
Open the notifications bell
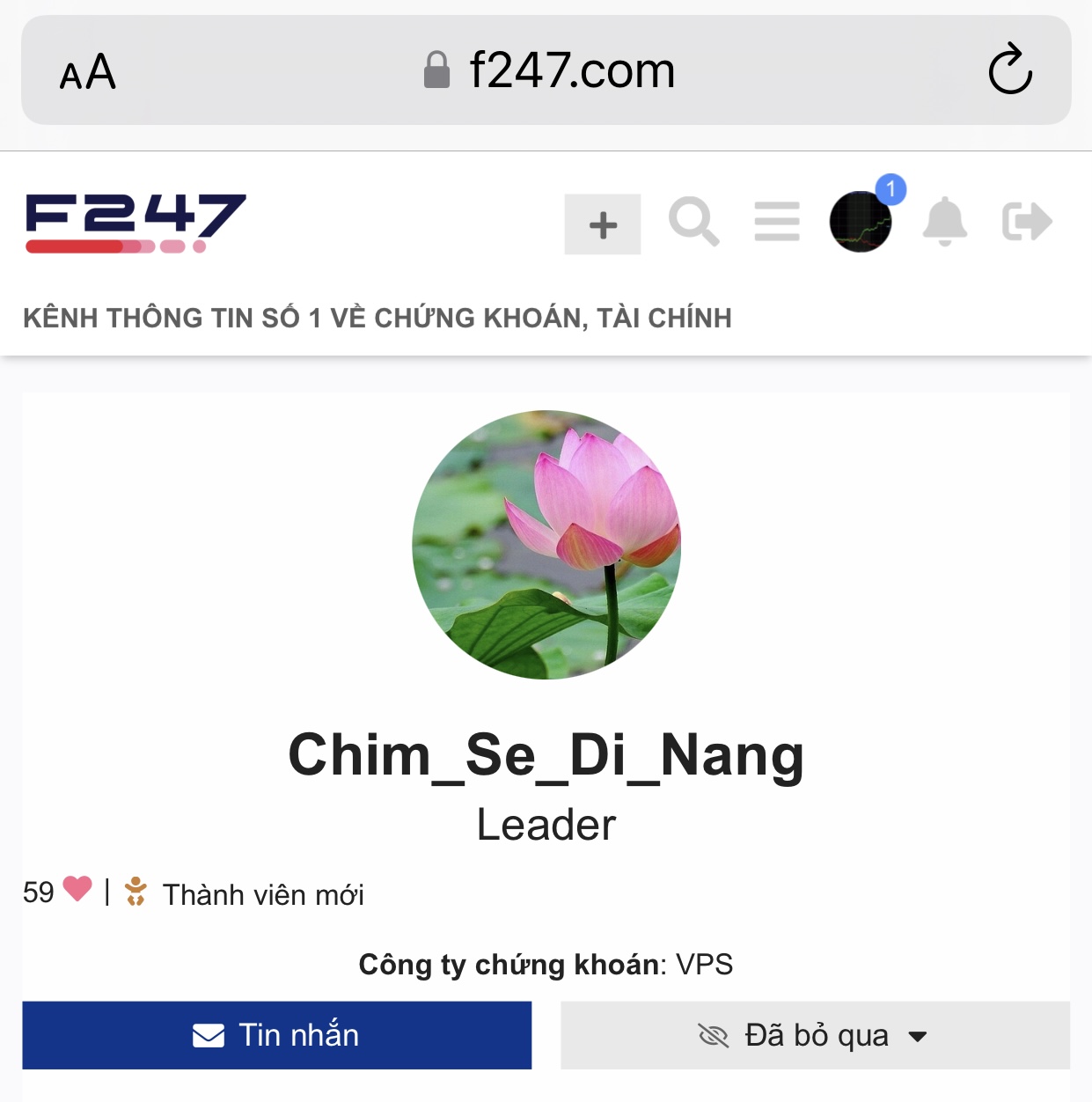tap(944, 222)
